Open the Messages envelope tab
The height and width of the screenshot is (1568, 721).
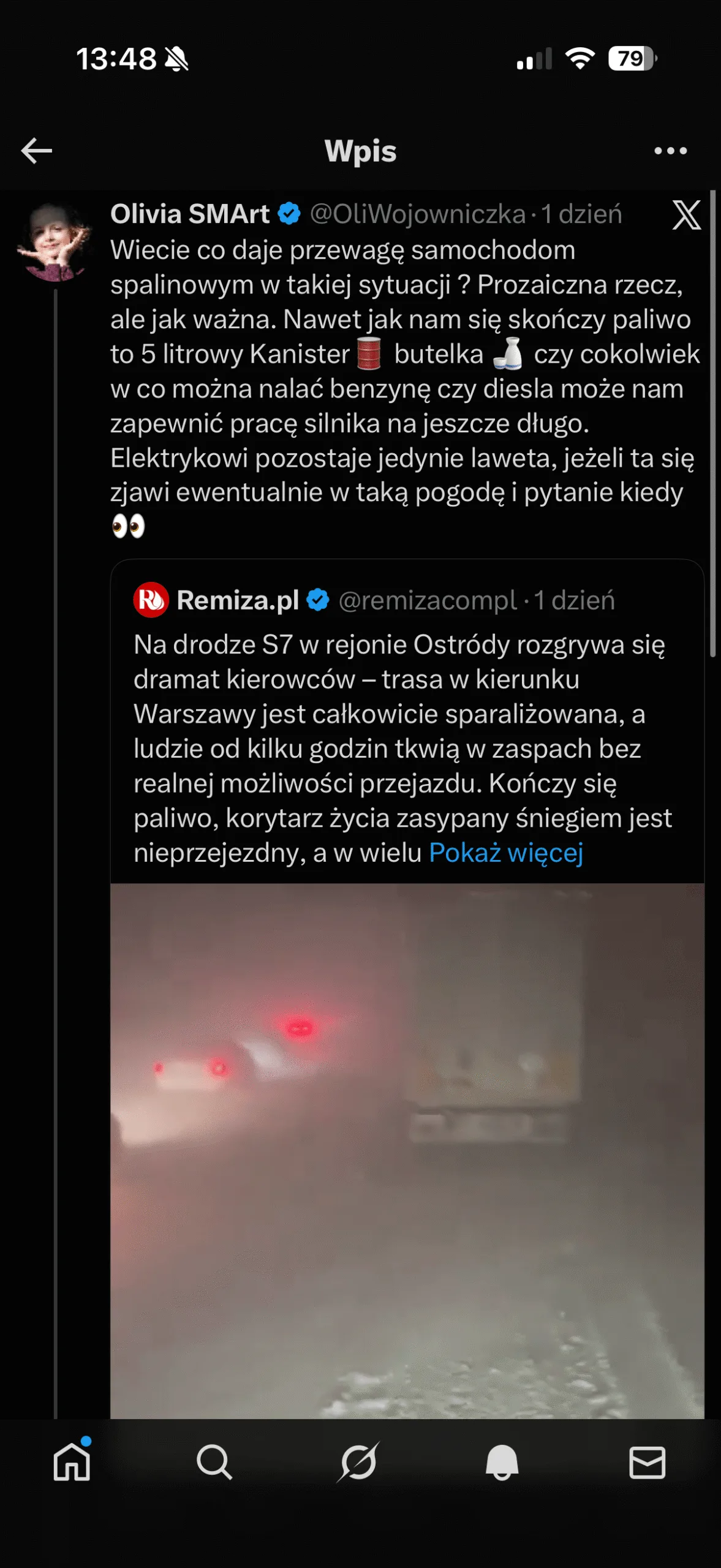[x=647, y=1463]
